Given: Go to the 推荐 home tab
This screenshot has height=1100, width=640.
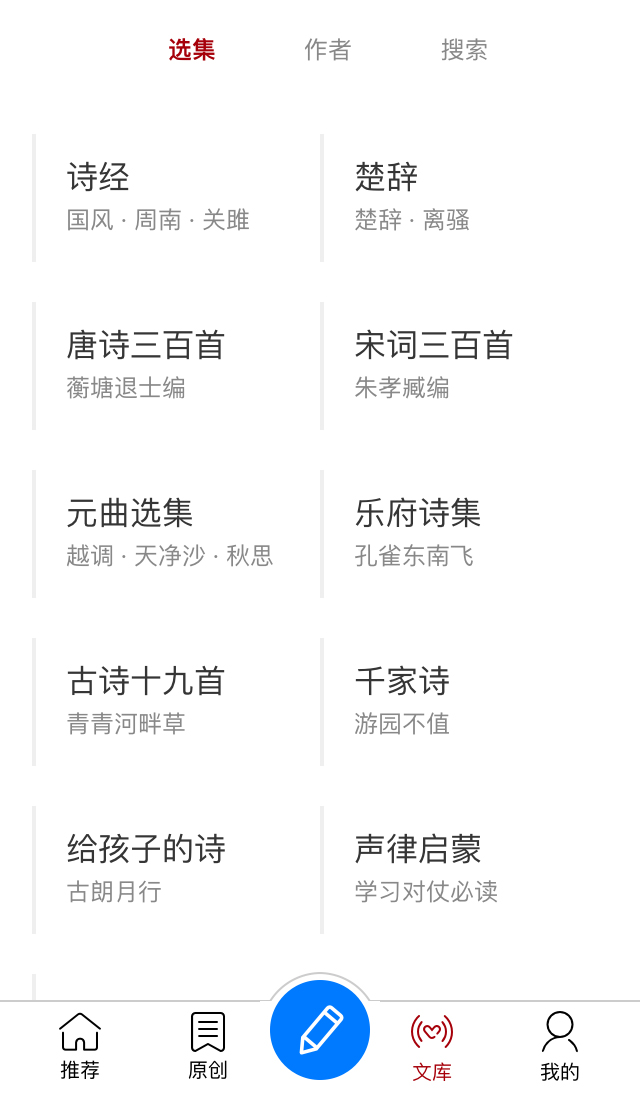Looking at the screenshot, I should [80, 1046].
